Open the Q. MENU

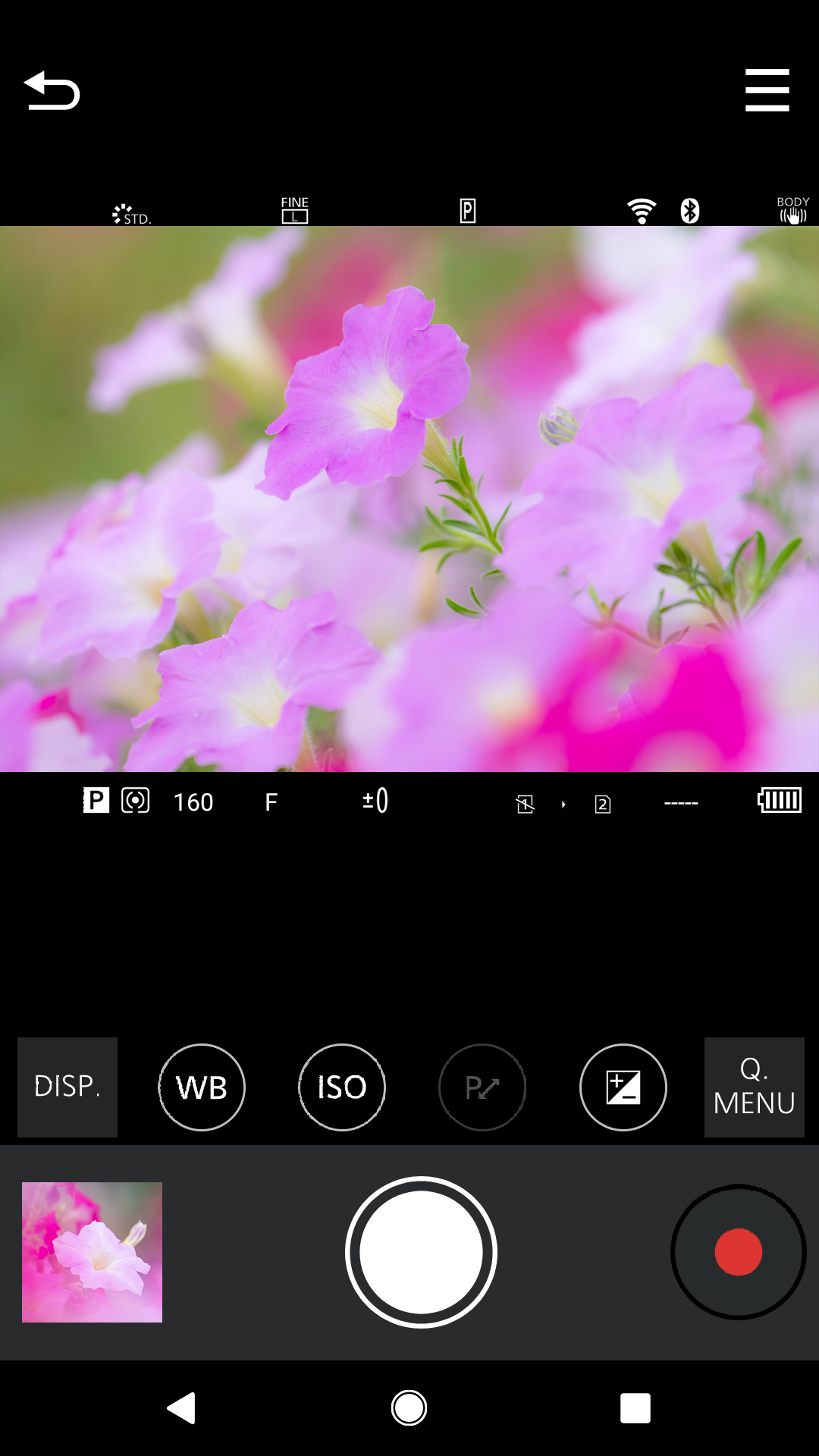tap(754, 1087)
